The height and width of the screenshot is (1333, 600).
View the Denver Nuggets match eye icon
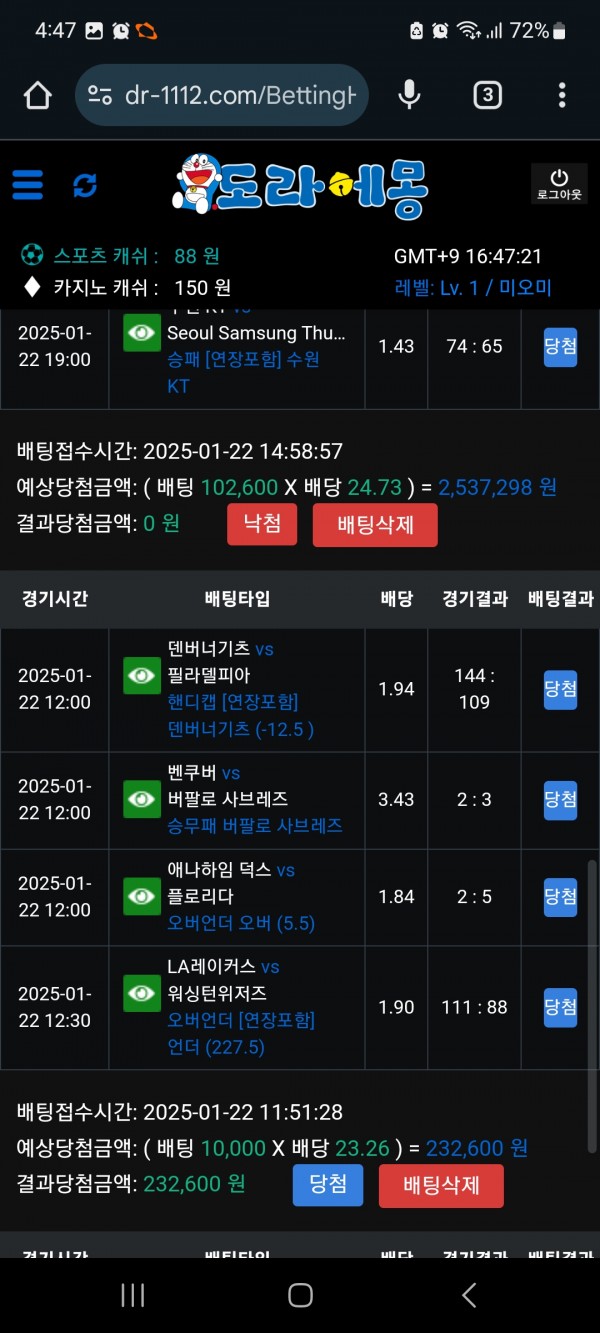[142, 676]
